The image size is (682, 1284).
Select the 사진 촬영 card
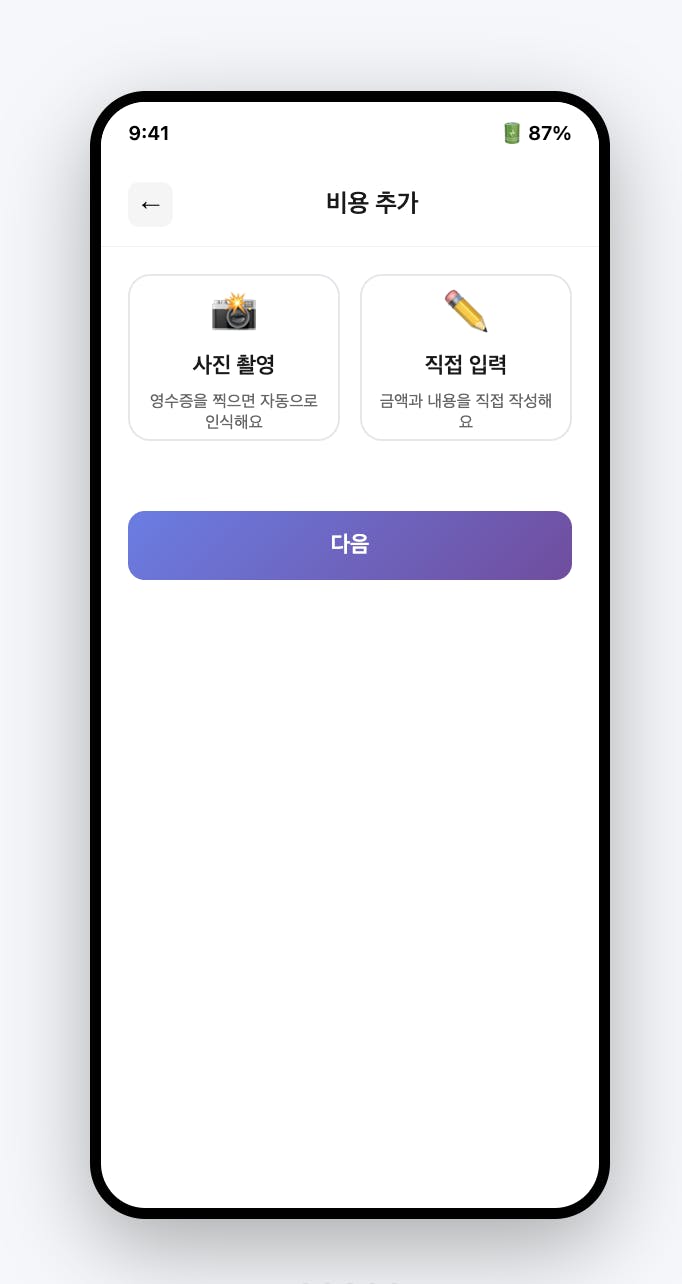234,357
